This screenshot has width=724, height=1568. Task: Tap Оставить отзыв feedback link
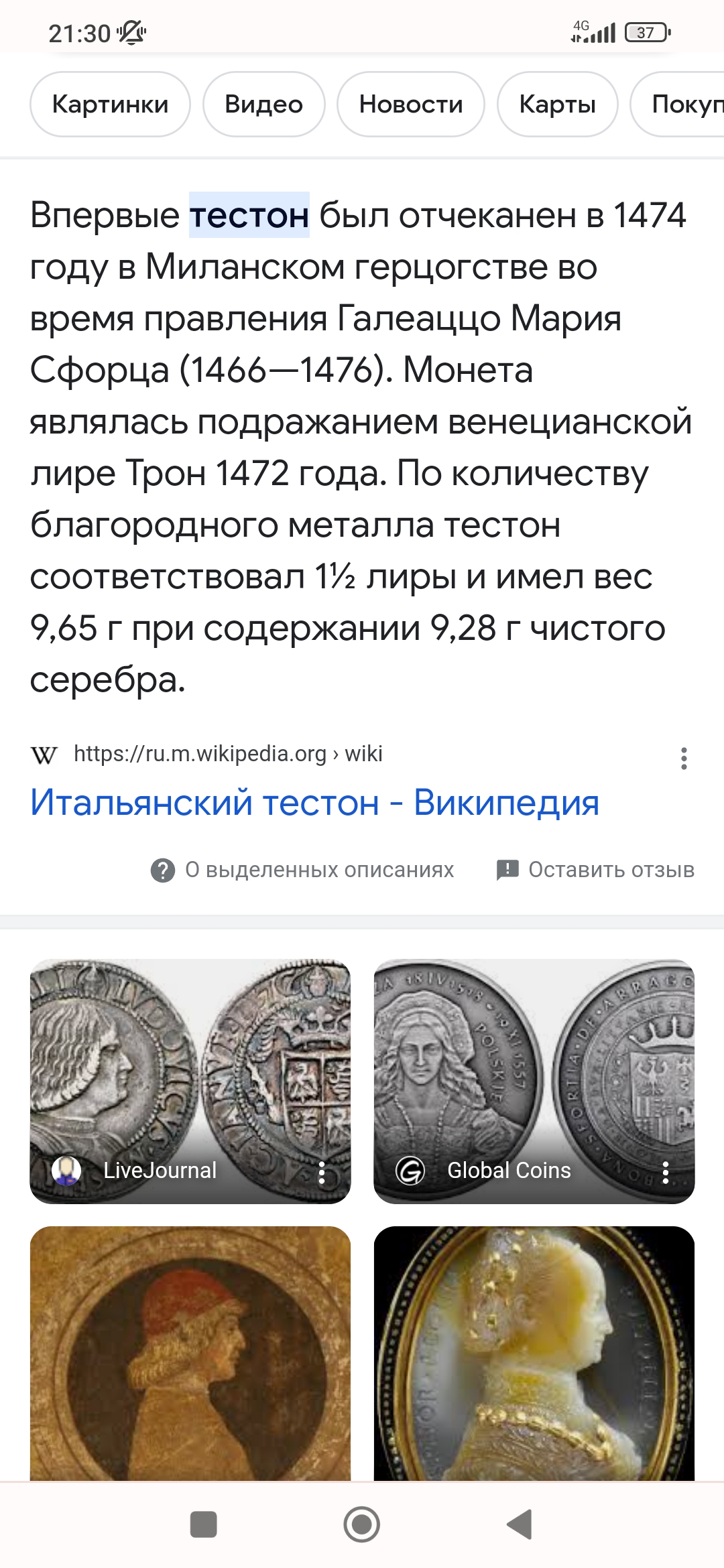point(595,870)
